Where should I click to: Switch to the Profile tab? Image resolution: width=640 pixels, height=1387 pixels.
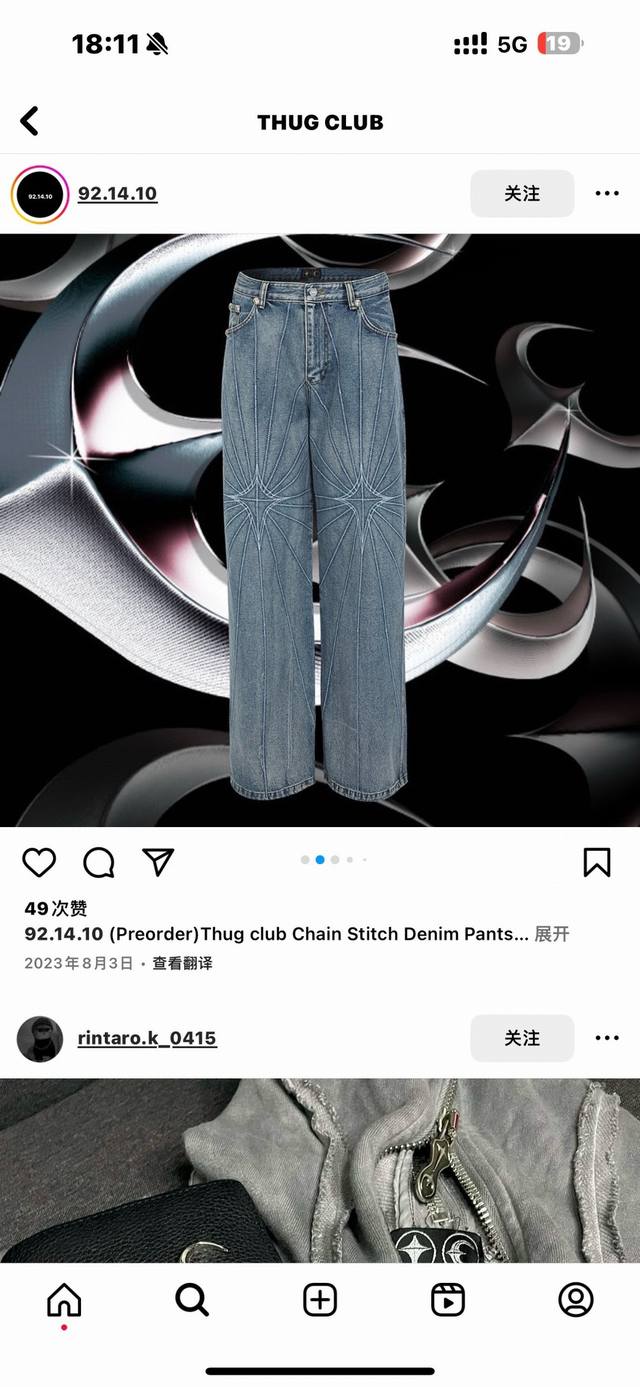pos(576,1300)
